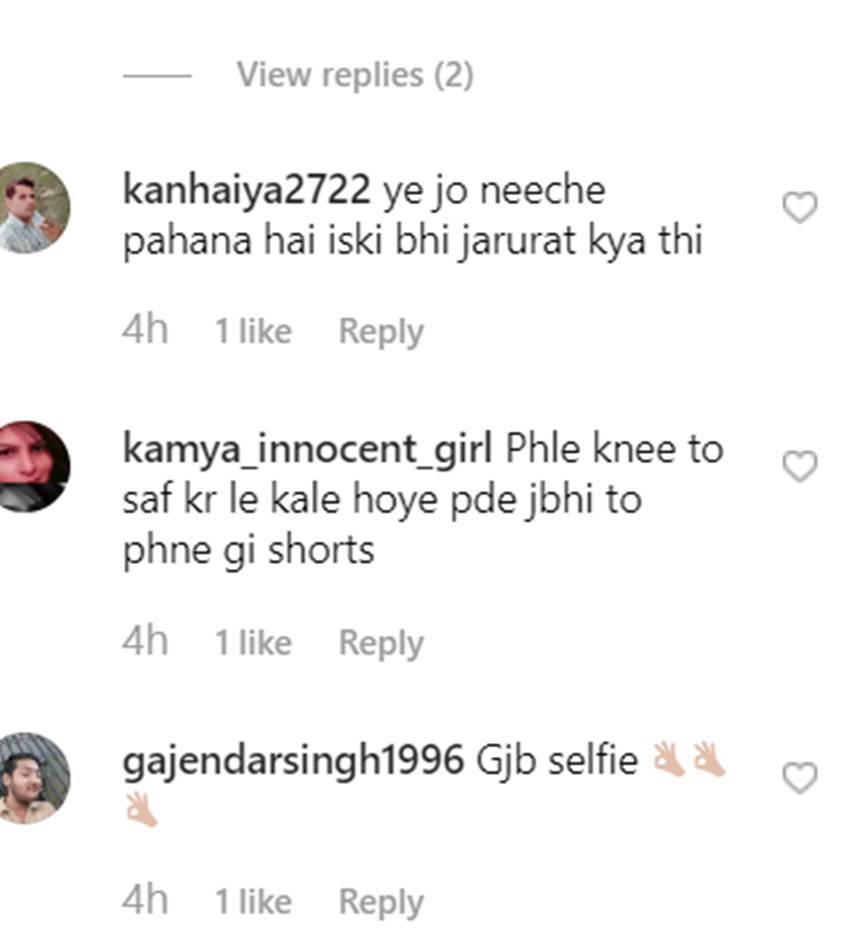Reply to gajendarsingh1996's Gjb selfie comment

(380, 902)
